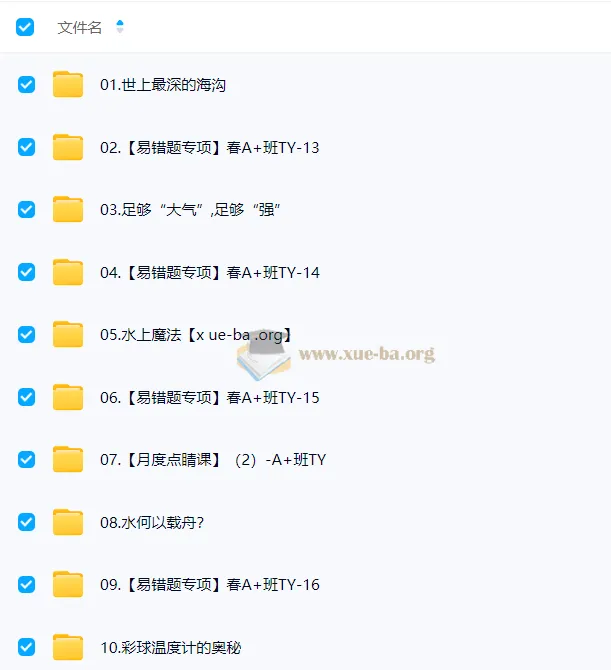
Task: Open folder 09.【易错题专项】春A+班TY-16
Action: click(x=209, y=585)
